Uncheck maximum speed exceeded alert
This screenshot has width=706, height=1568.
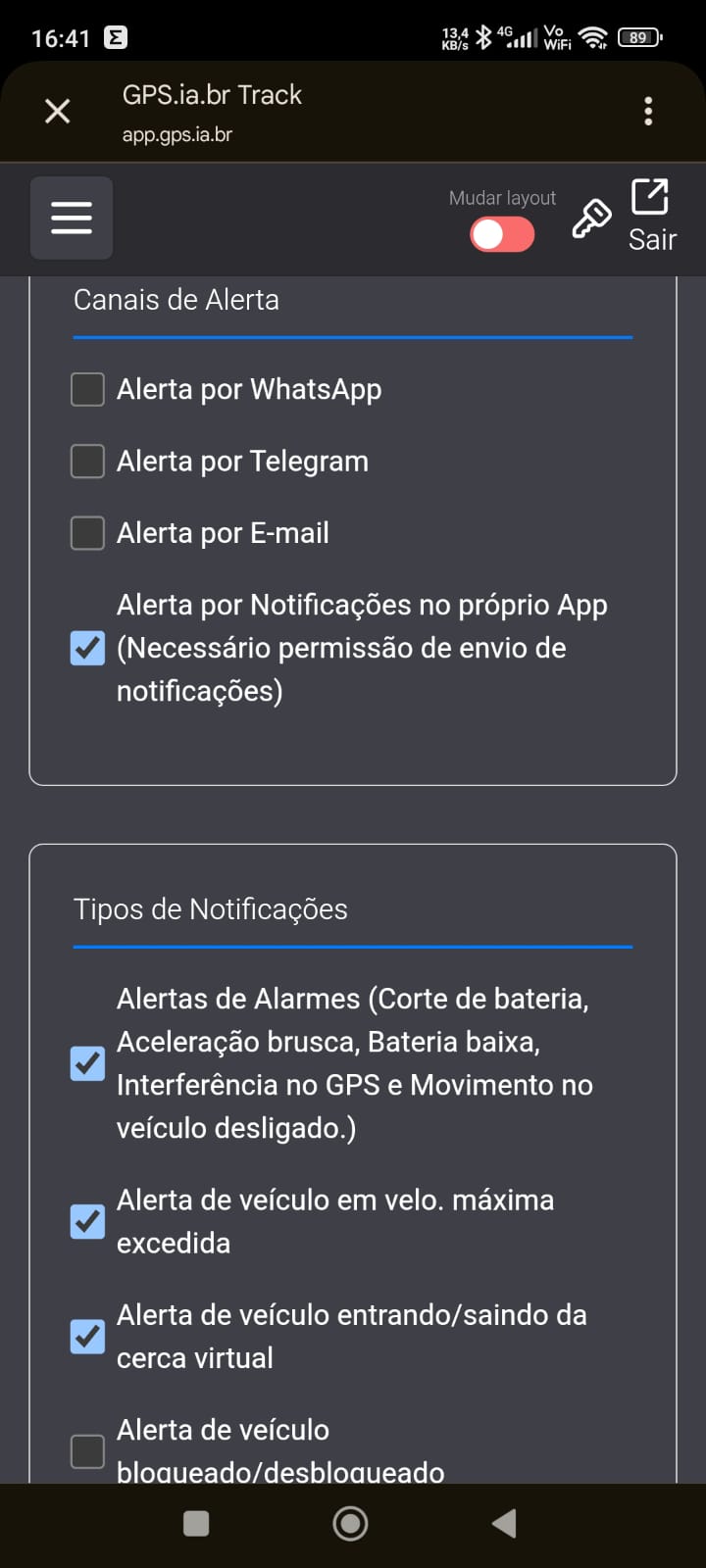(x=87, y=1221)
